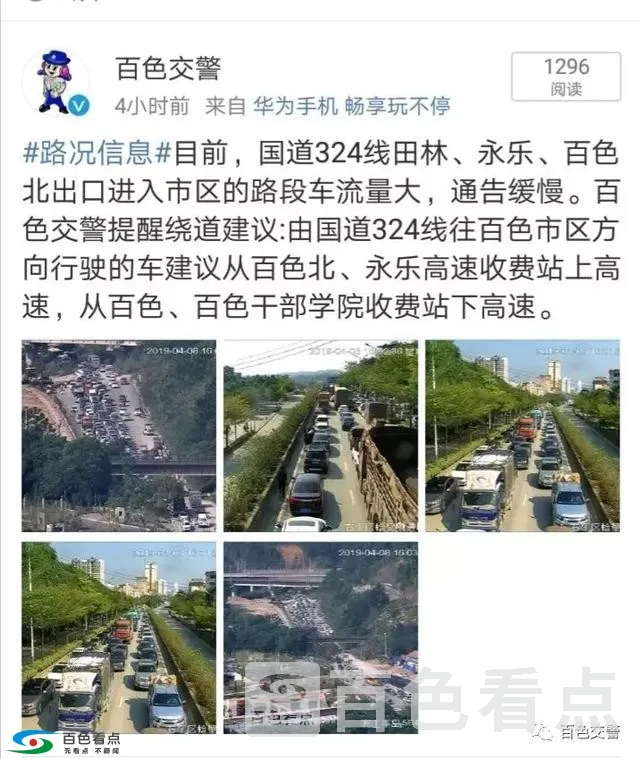Open the 百色交警 account name

click(x=167, y=68)
